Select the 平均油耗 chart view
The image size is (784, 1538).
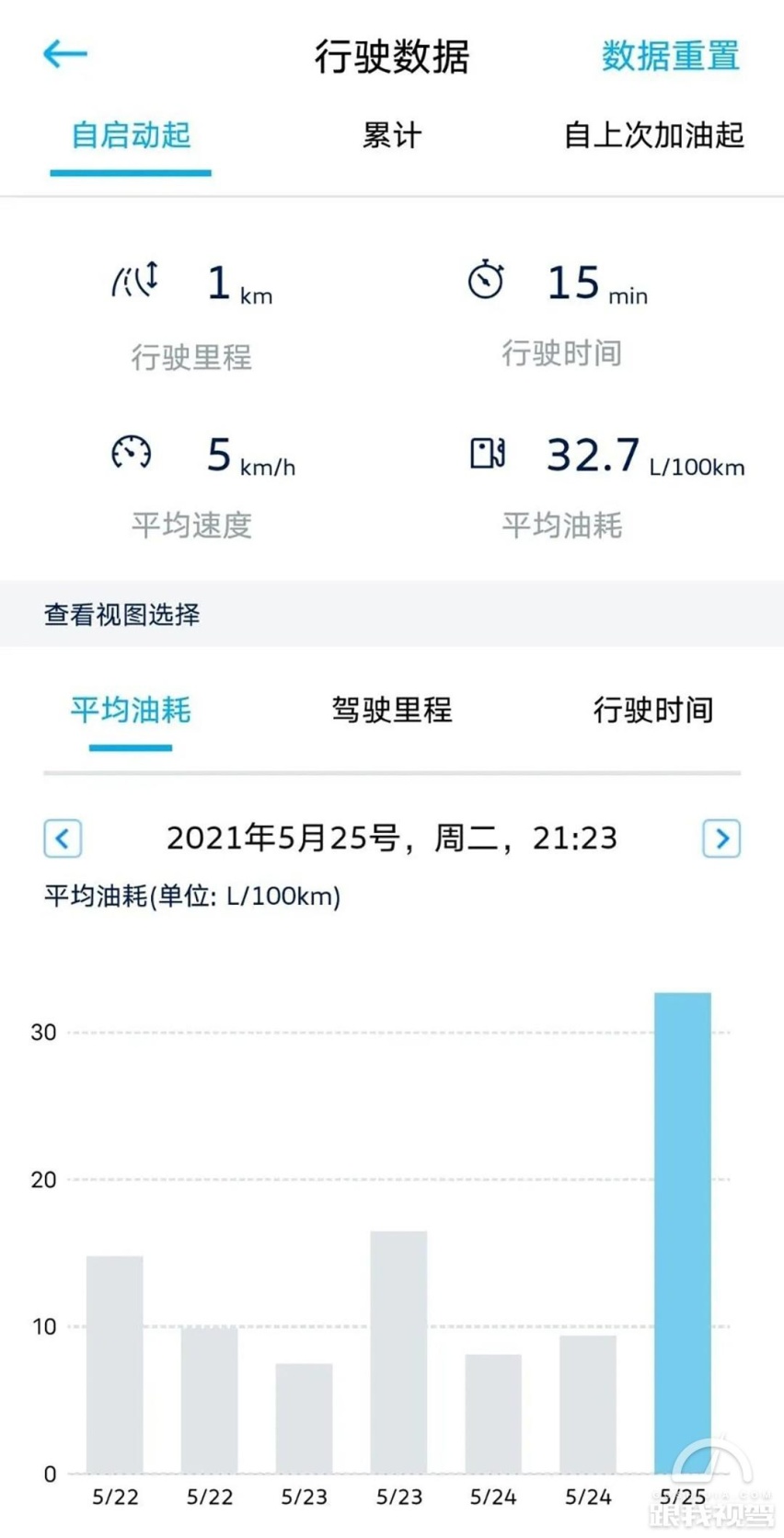[131, 710]
